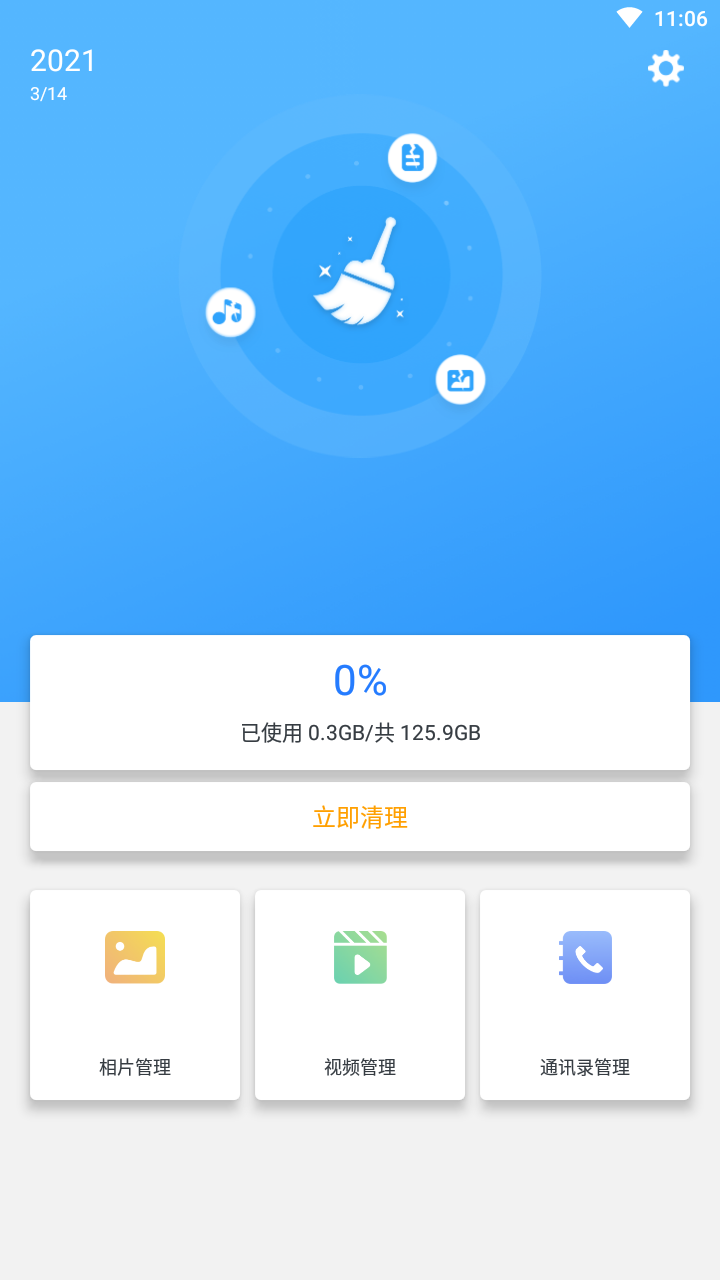Open the 通讯录管理 contacts management card
This screenshot has height=1280, width=720.
(x=584, y=995)
